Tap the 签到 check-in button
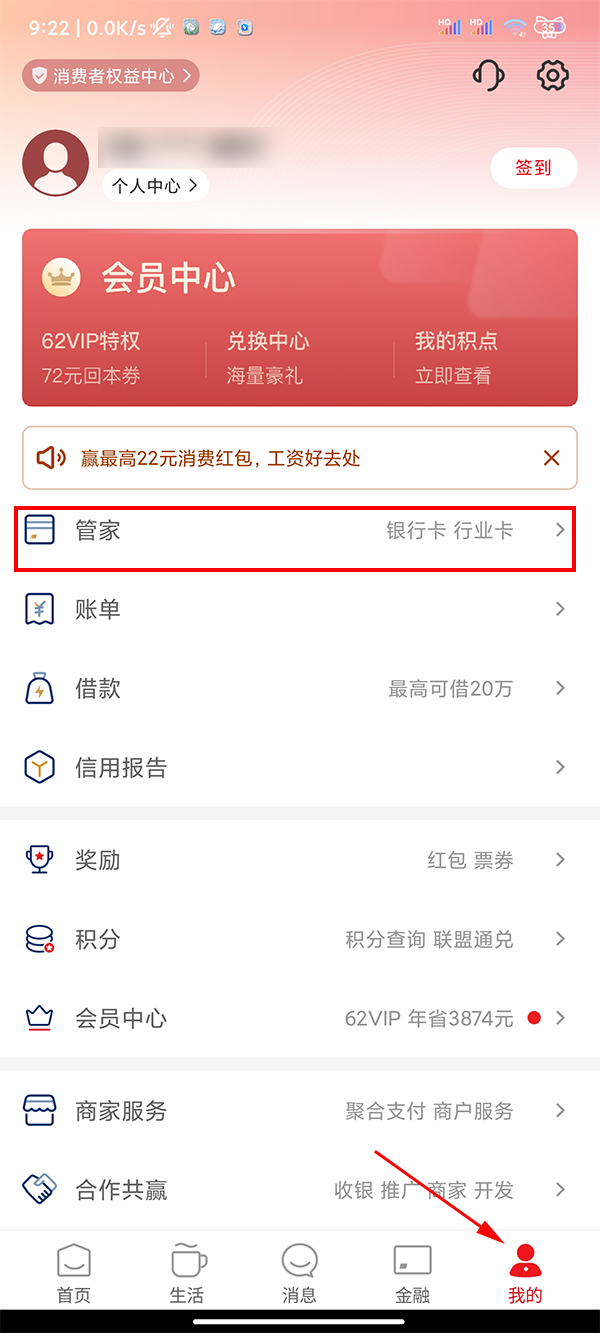This screenshot has width=600, height=1333. 533,168
